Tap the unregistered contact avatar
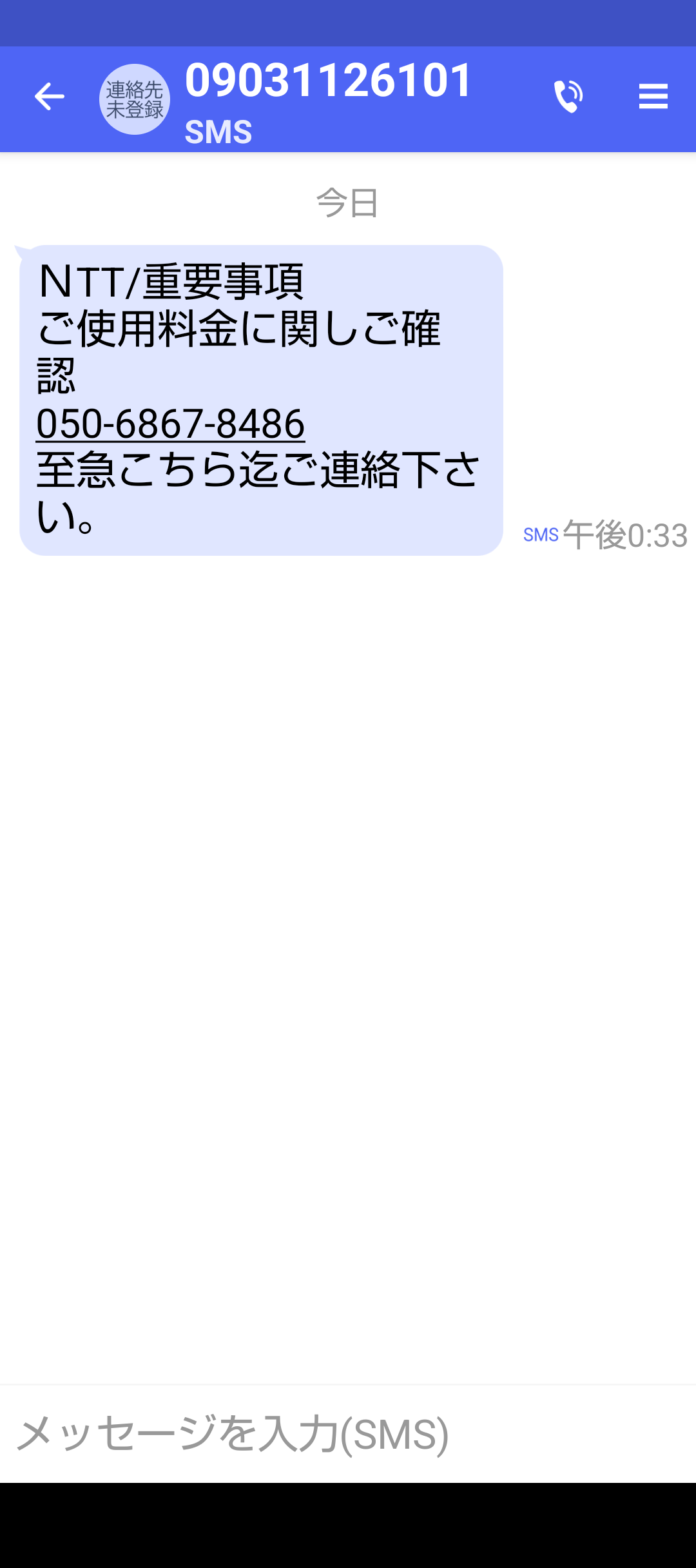The image size is (696, 1568). pyautogui.click(x=134, y=99)
